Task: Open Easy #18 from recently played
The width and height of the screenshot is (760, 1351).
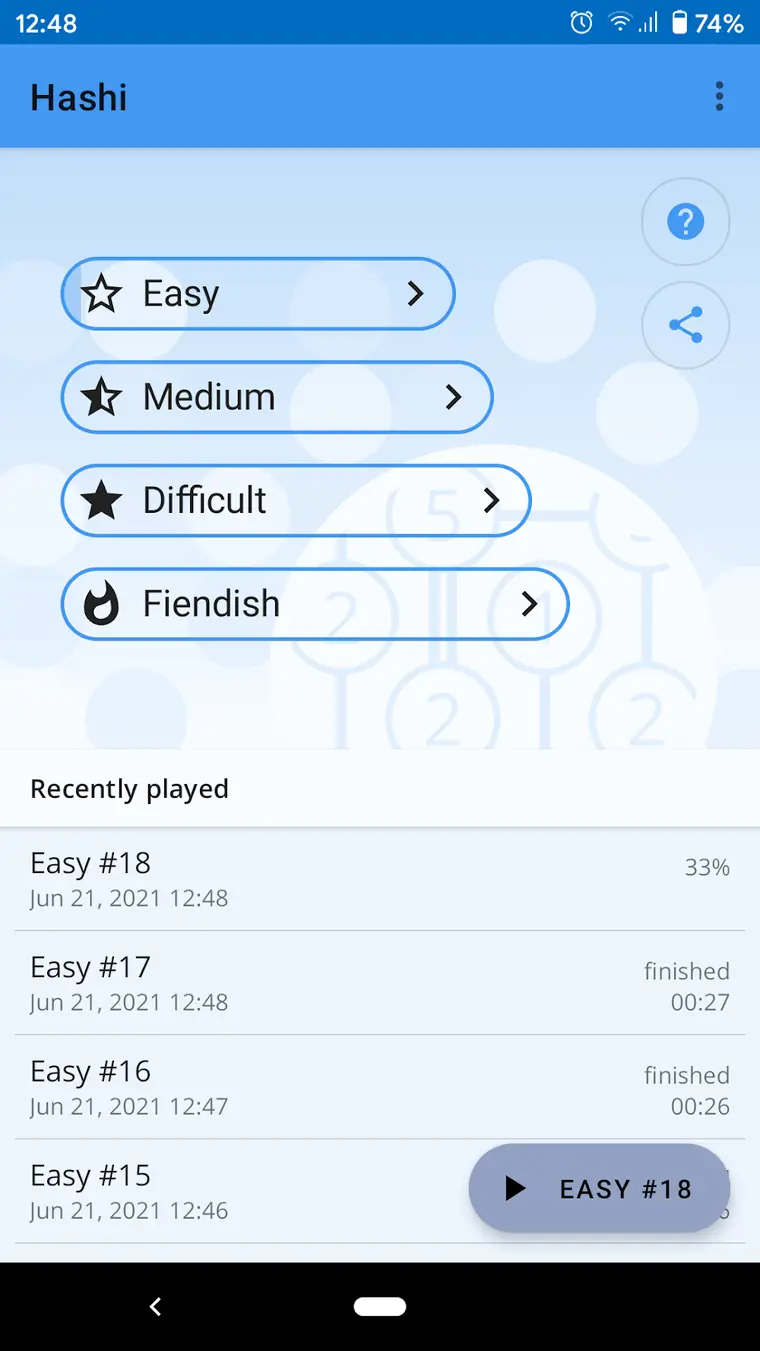Action: click(x=380, y=879)
